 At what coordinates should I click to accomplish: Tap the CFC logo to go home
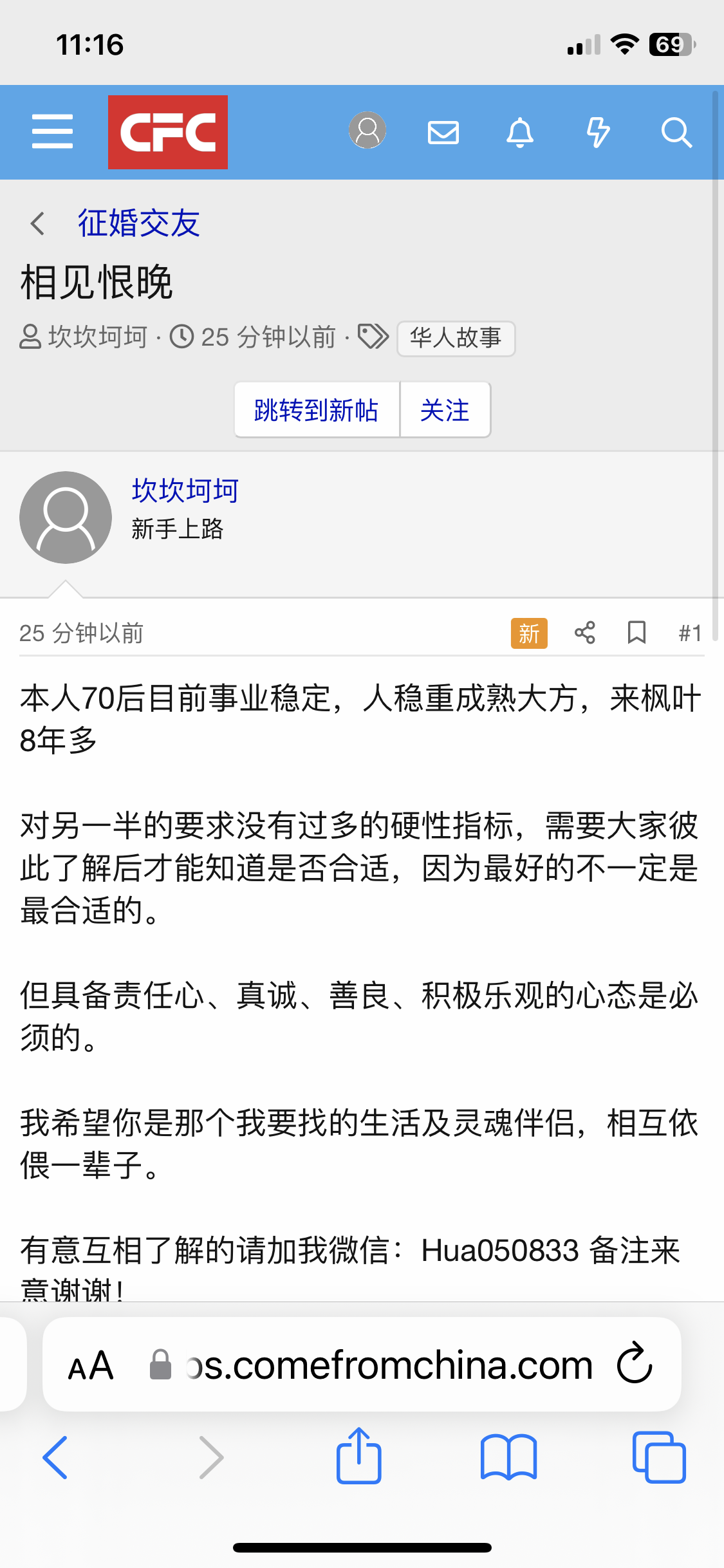167,132
